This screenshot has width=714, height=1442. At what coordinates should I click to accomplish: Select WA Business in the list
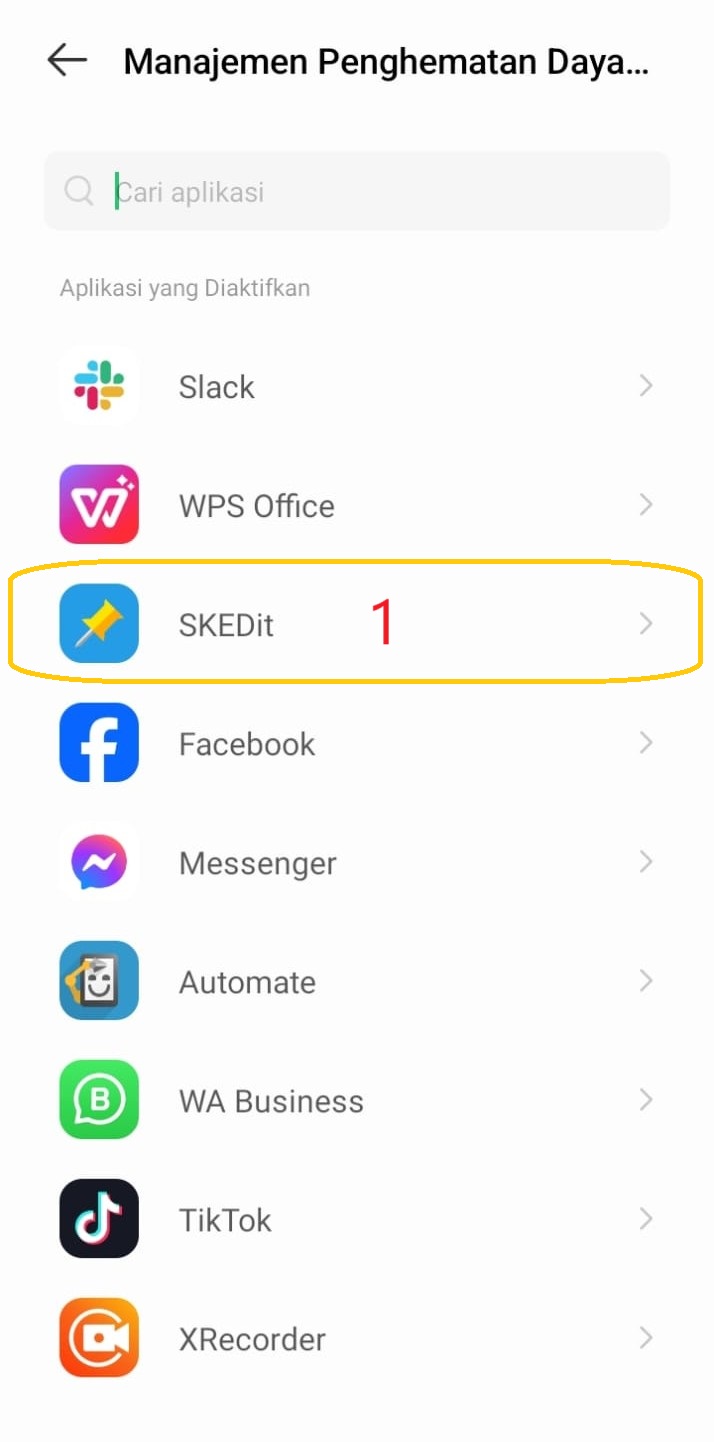[x=357, y=1100]
